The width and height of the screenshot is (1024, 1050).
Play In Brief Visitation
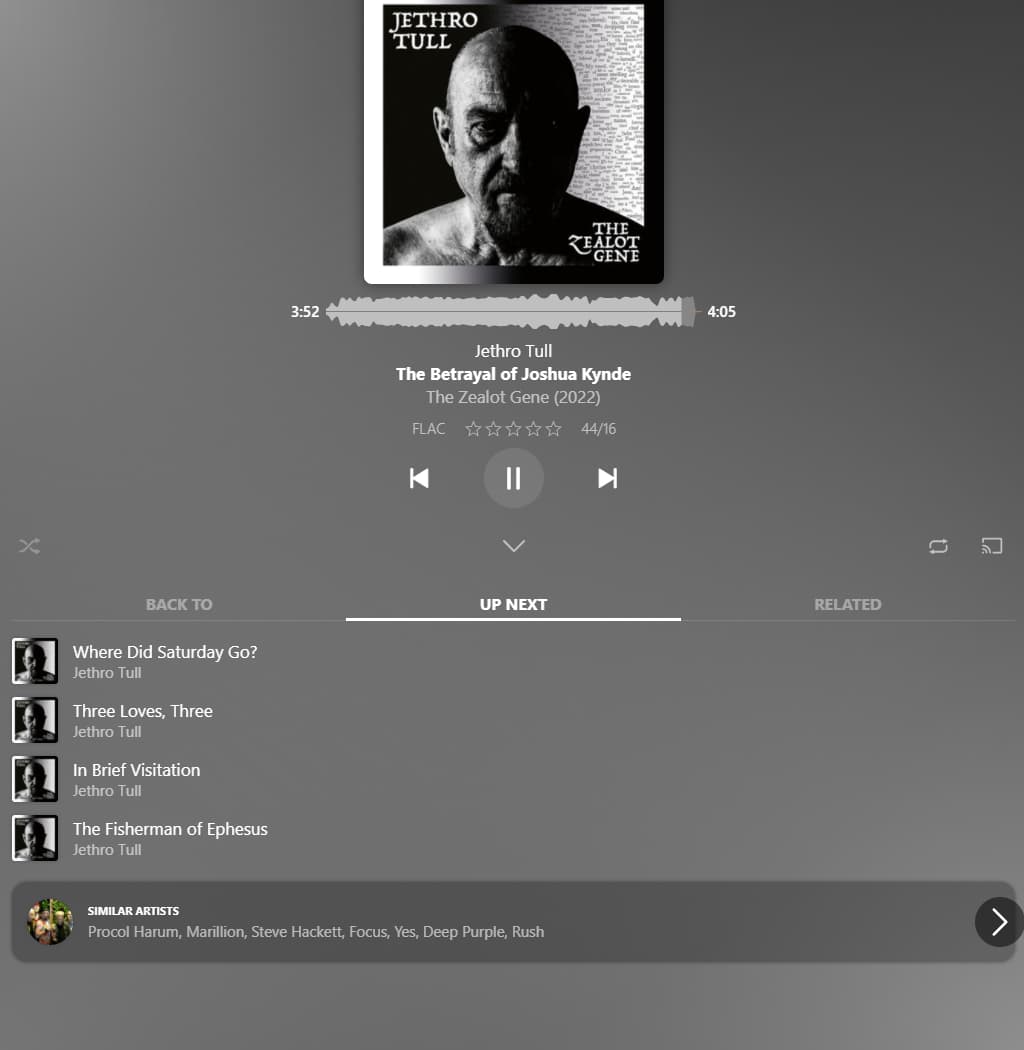click(137, 770)
